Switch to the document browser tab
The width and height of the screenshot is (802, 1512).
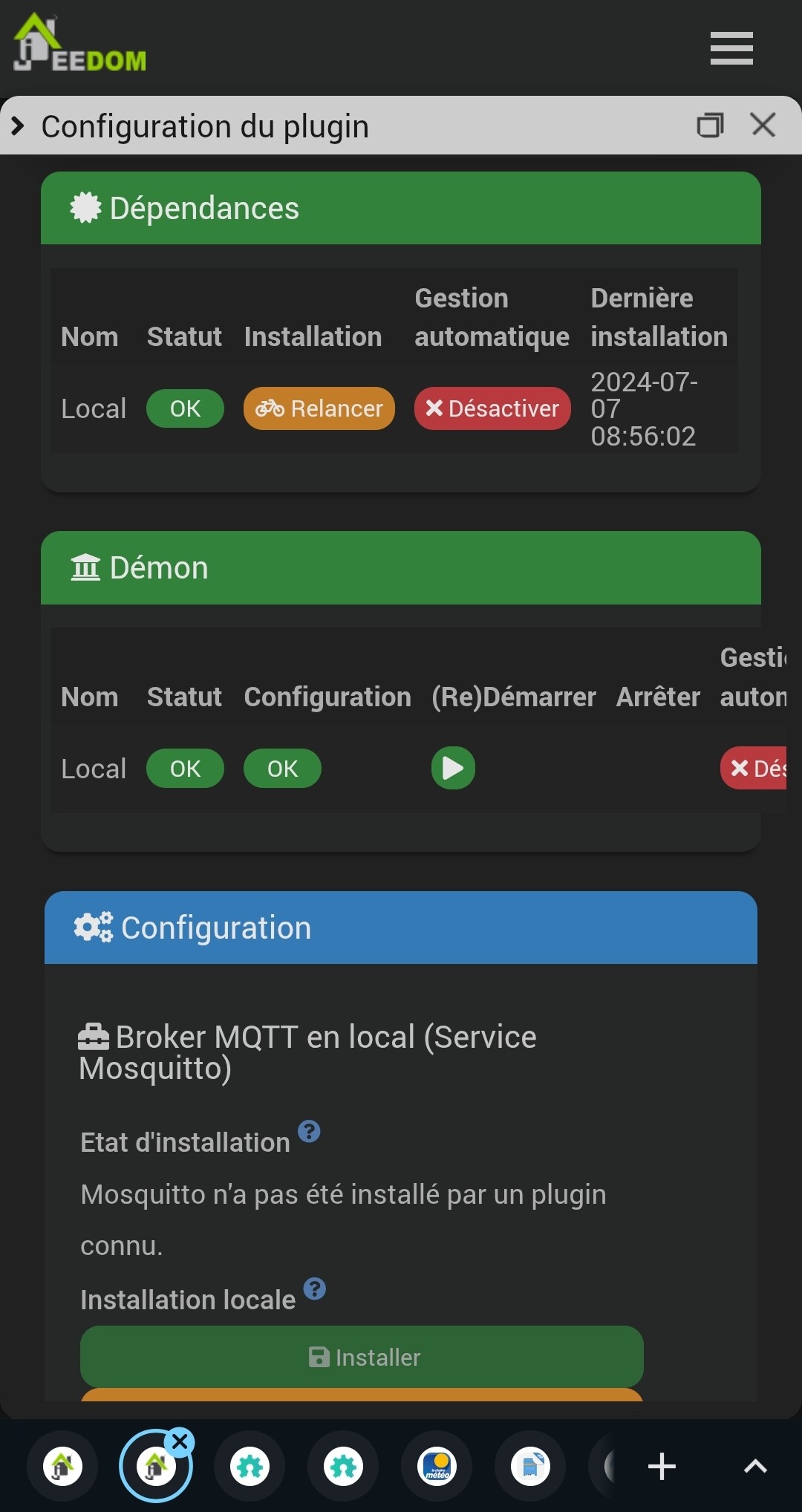(530, 1466)
